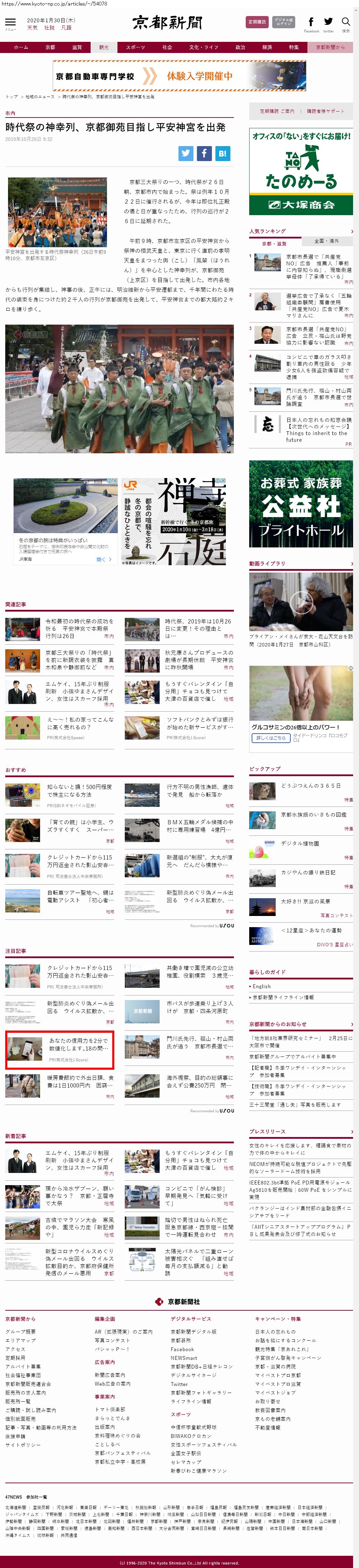Open the English link in 暮らしのガイド
The image size is (359, 1568).
[262, 986]
